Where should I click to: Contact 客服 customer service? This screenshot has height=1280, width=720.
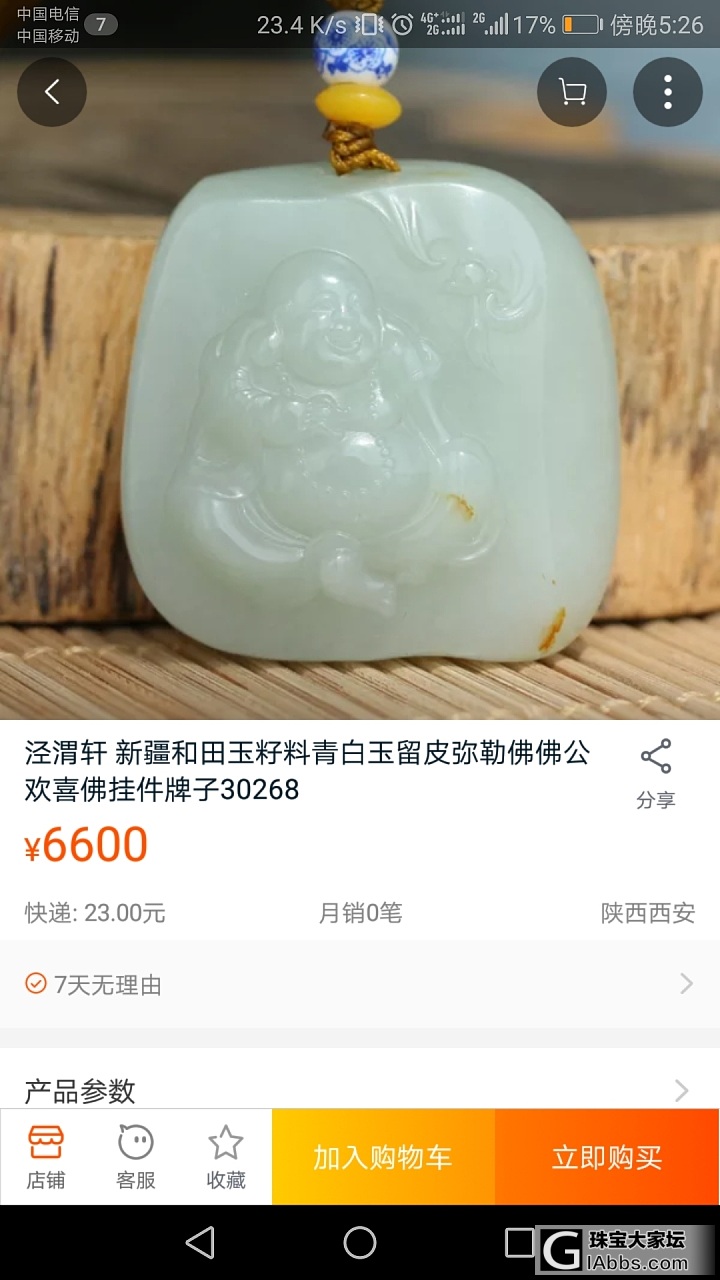136,1157
